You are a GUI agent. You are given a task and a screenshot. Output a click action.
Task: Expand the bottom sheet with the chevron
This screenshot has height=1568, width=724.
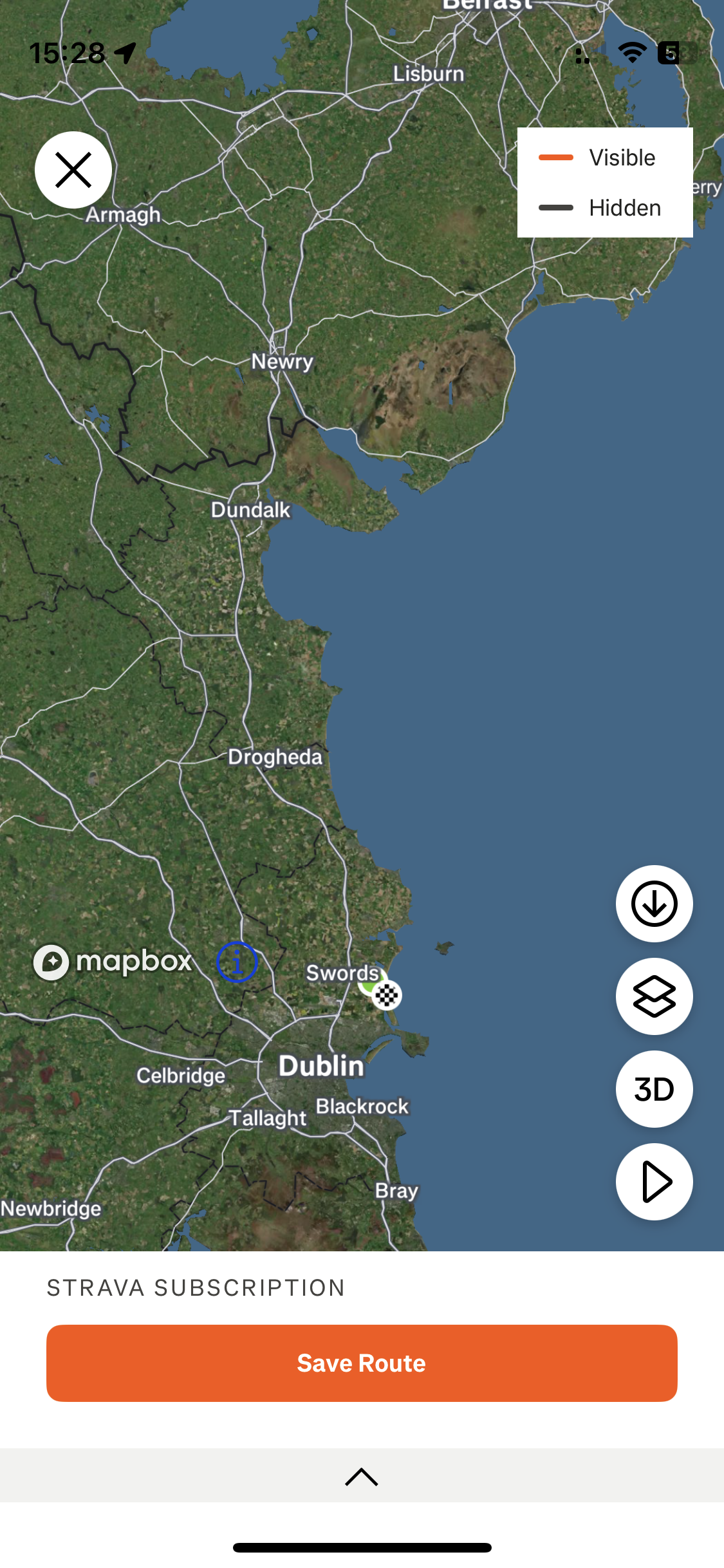(362, 1476)
